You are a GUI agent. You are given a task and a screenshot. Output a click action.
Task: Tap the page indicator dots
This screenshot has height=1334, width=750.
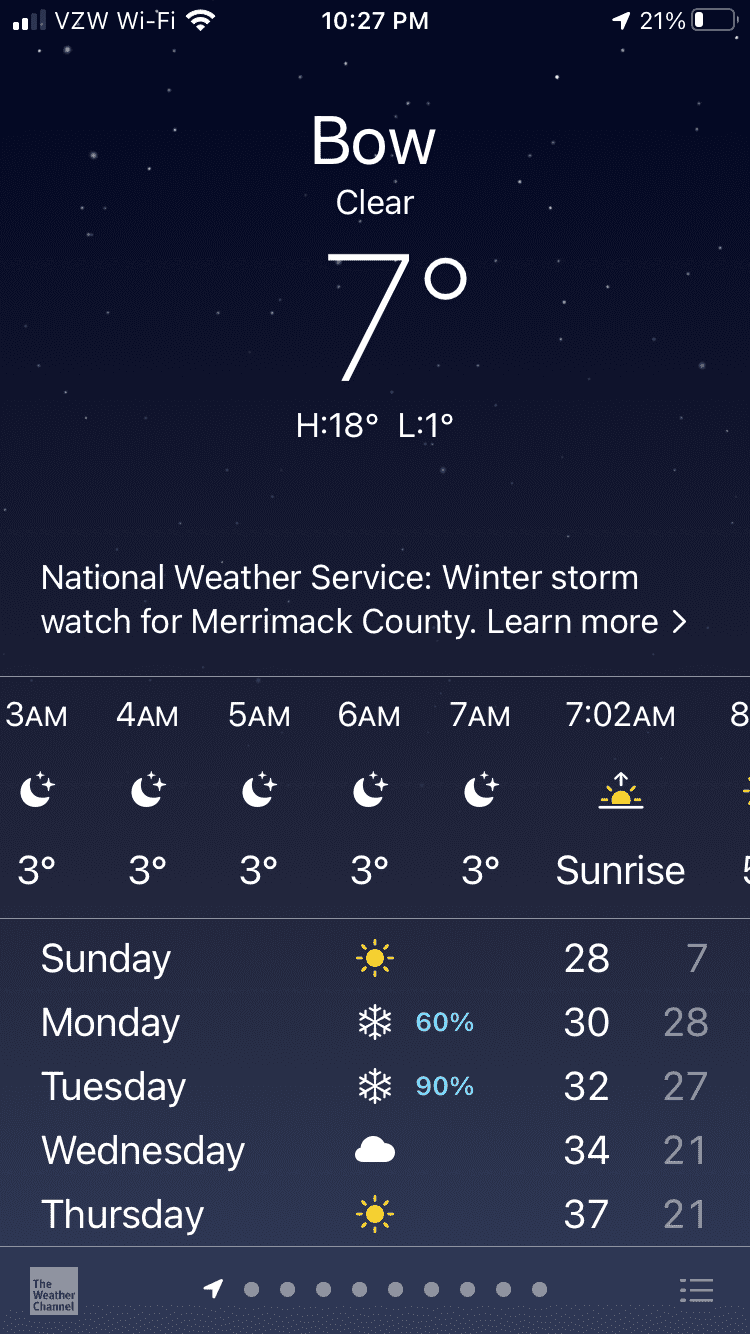(376, 1290)
